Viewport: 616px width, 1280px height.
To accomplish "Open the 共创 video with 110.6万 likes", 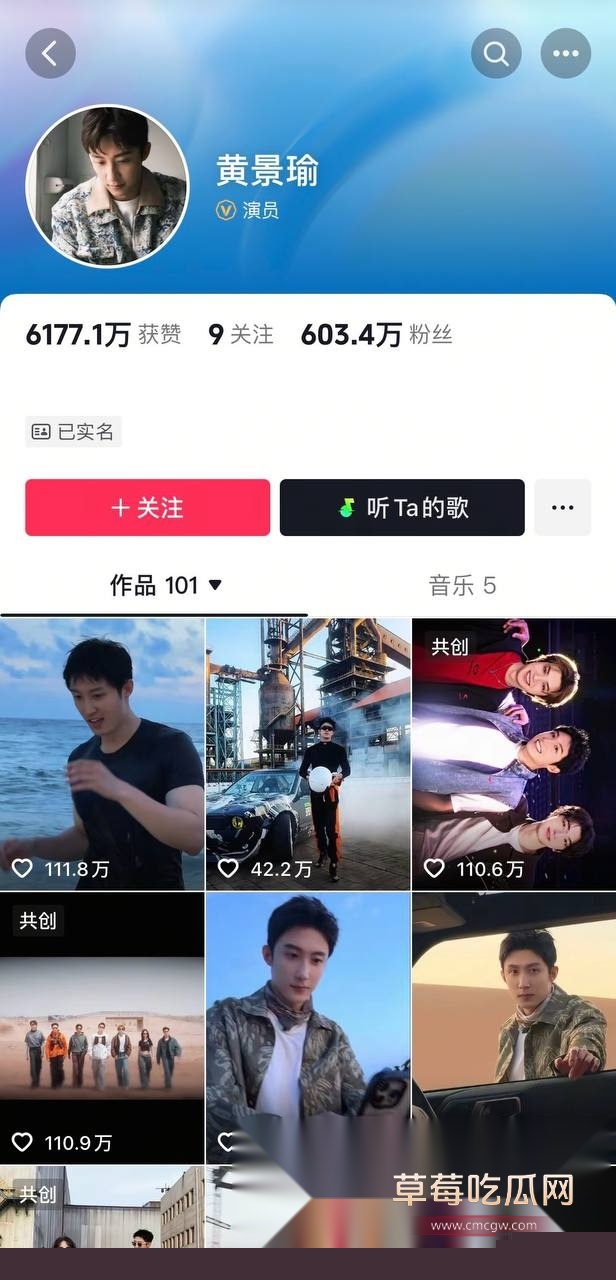I will pyautogui.click(x=514, y=753).
